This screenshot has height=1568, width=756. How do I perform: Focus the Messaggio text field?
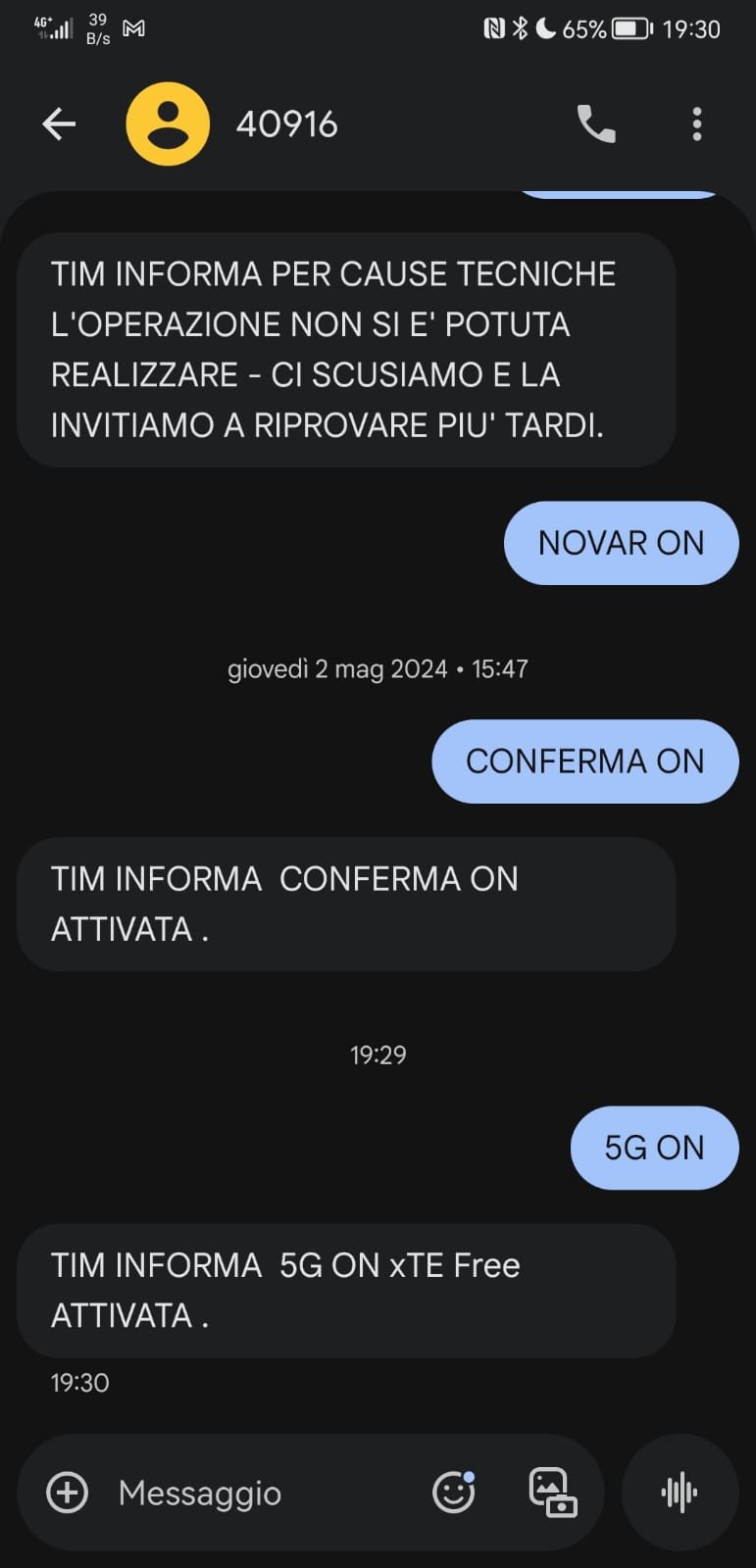pyautogui.click(x=255, y=1493)
